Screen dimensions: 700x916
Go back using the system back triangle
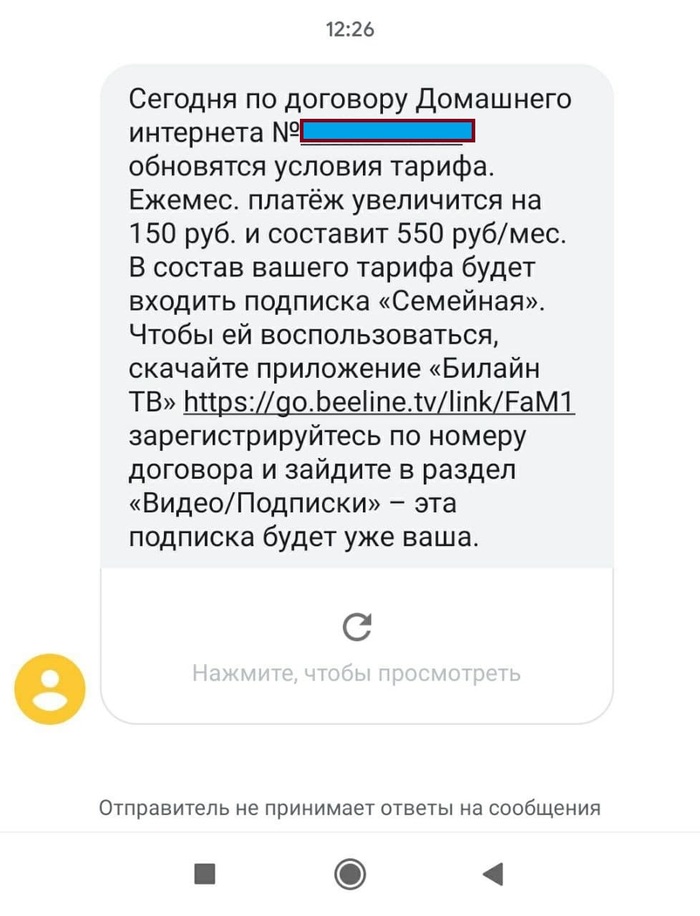point(492,875)
